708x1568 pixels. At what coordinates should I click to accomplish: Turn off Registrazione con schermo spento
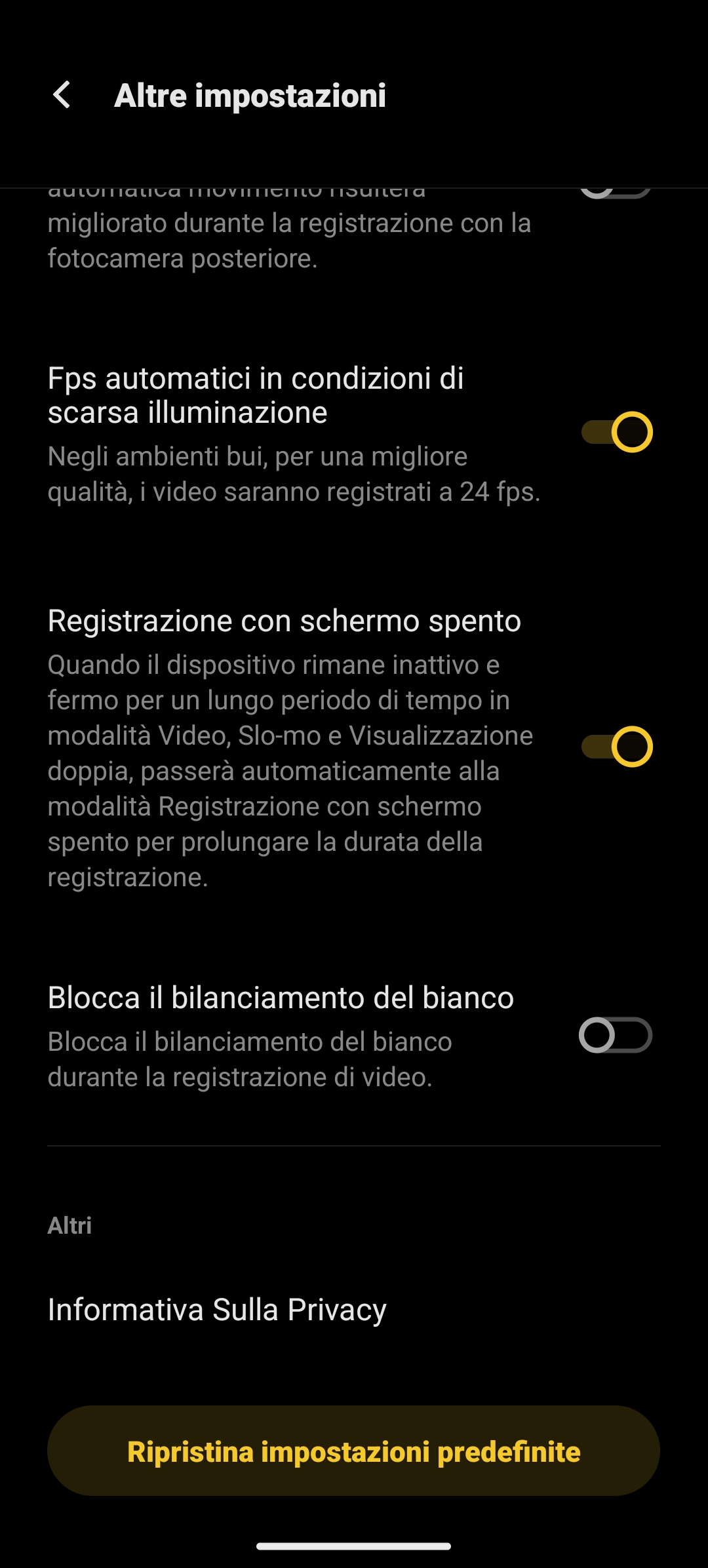click(x=617, y=747)
